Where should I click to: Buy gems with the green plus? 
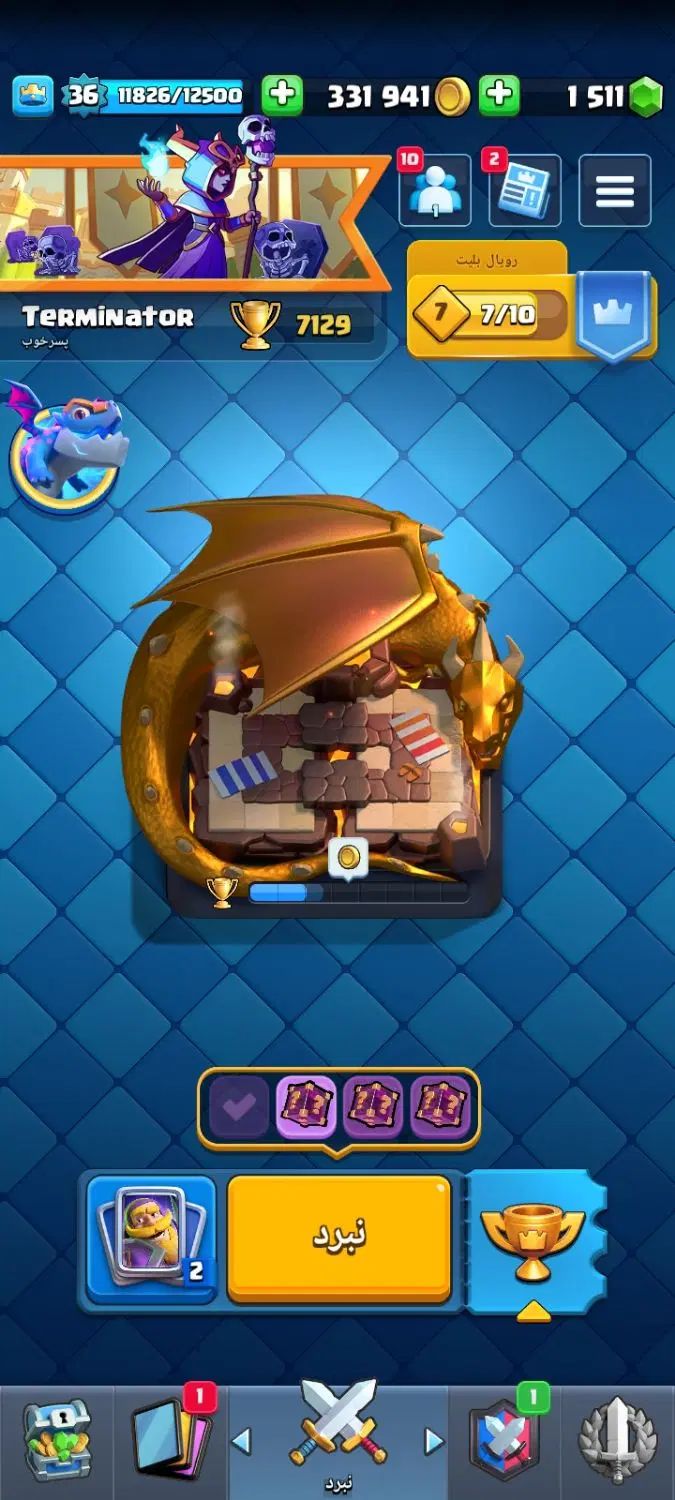pos(499,95)
